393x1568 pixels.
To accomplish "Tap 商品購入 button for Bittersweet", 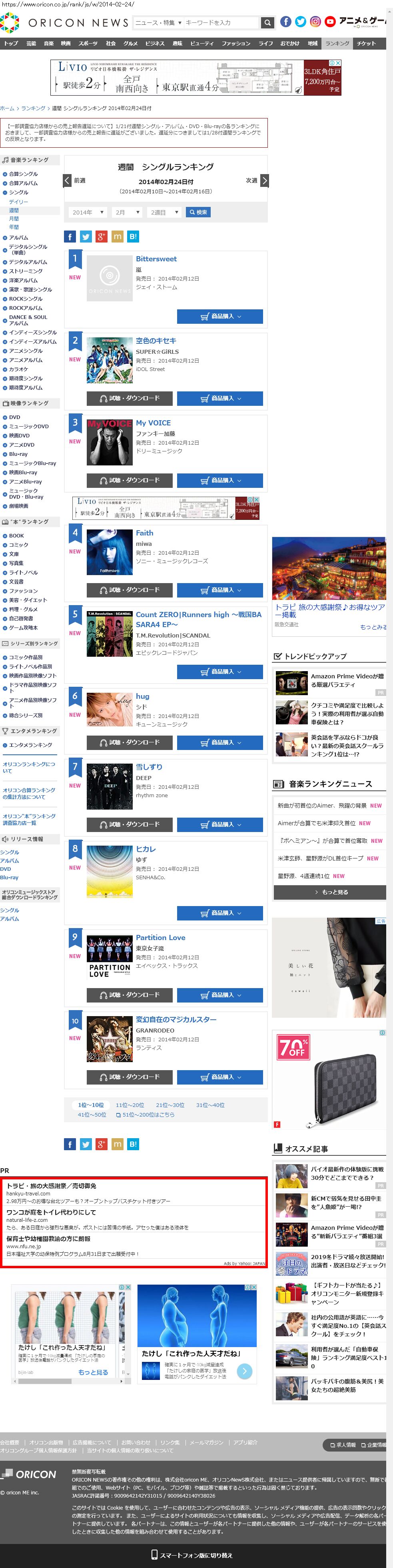I will coord(219,317).
